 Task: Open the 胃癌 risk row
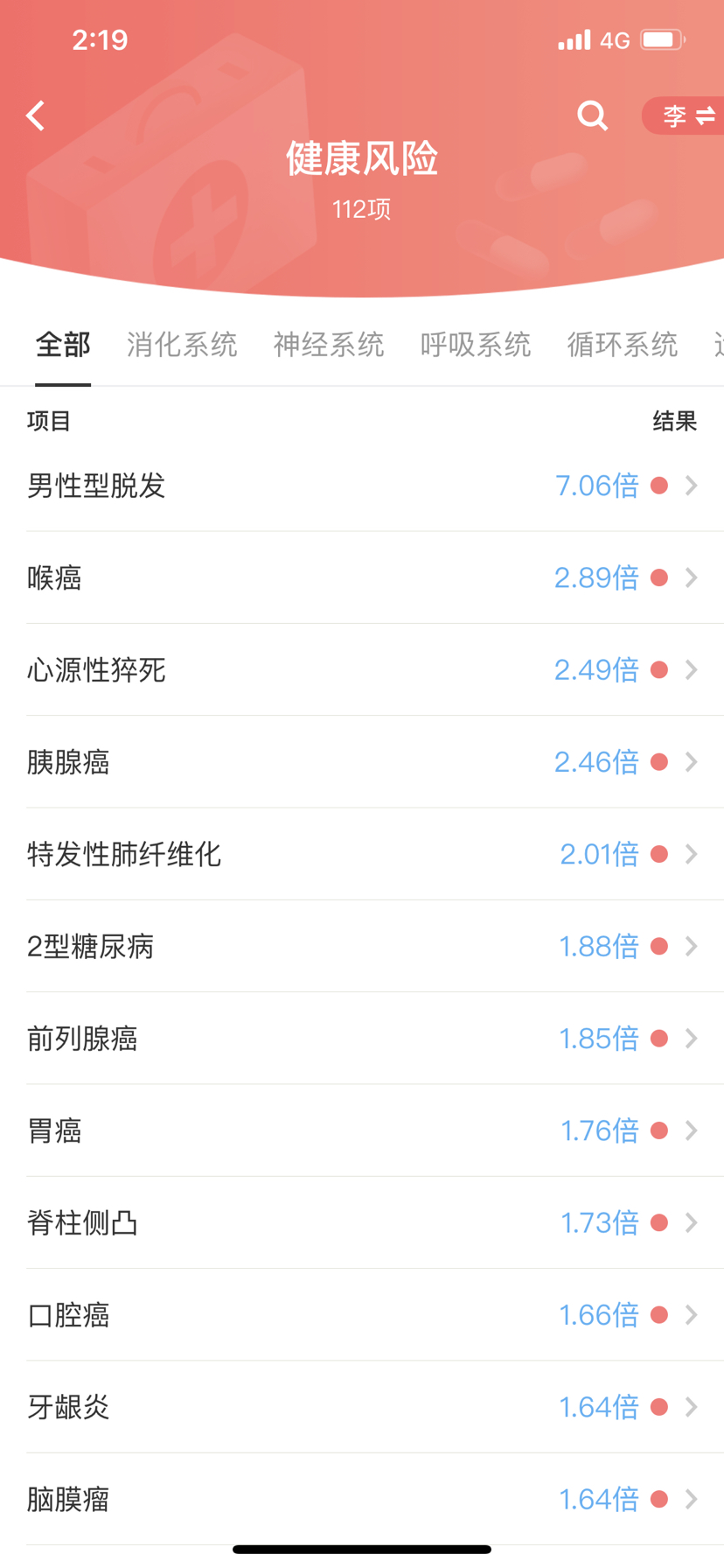click(x=362, y=1130)
